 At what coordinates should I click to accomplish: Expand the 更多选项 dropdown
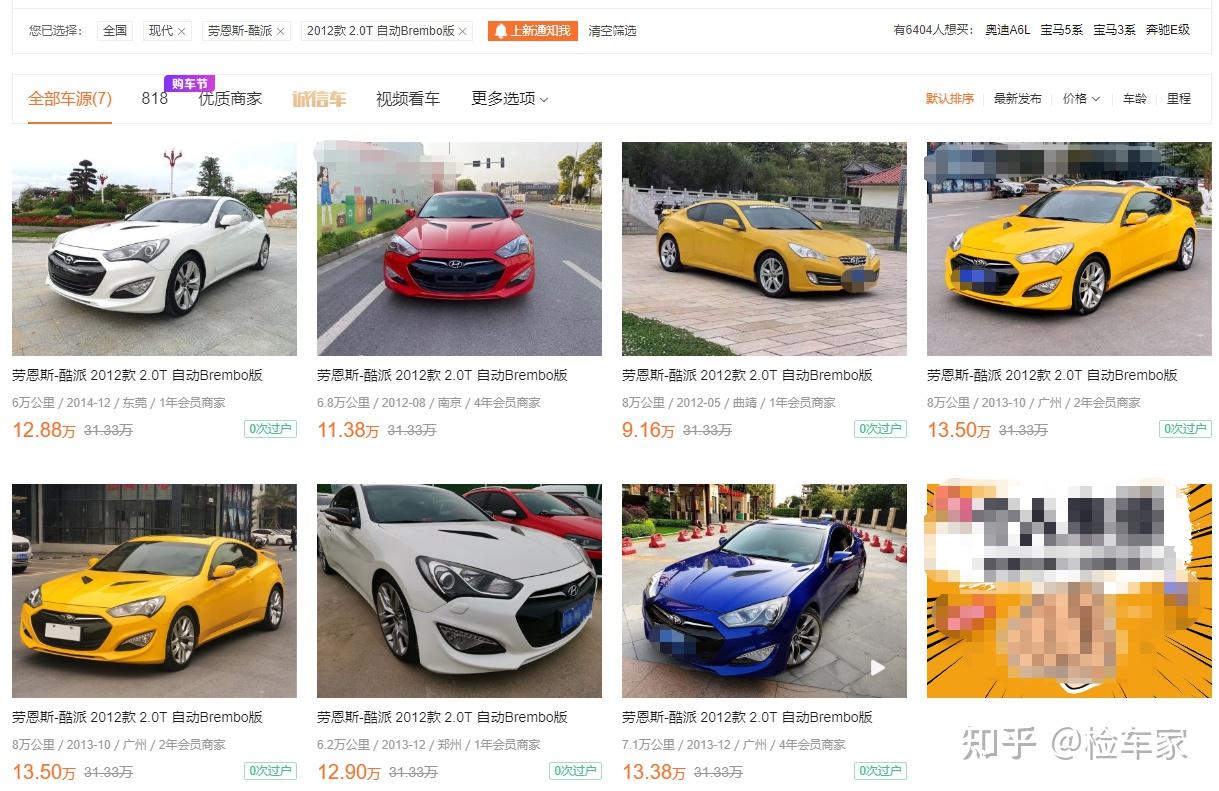click(x=509, y=99)
